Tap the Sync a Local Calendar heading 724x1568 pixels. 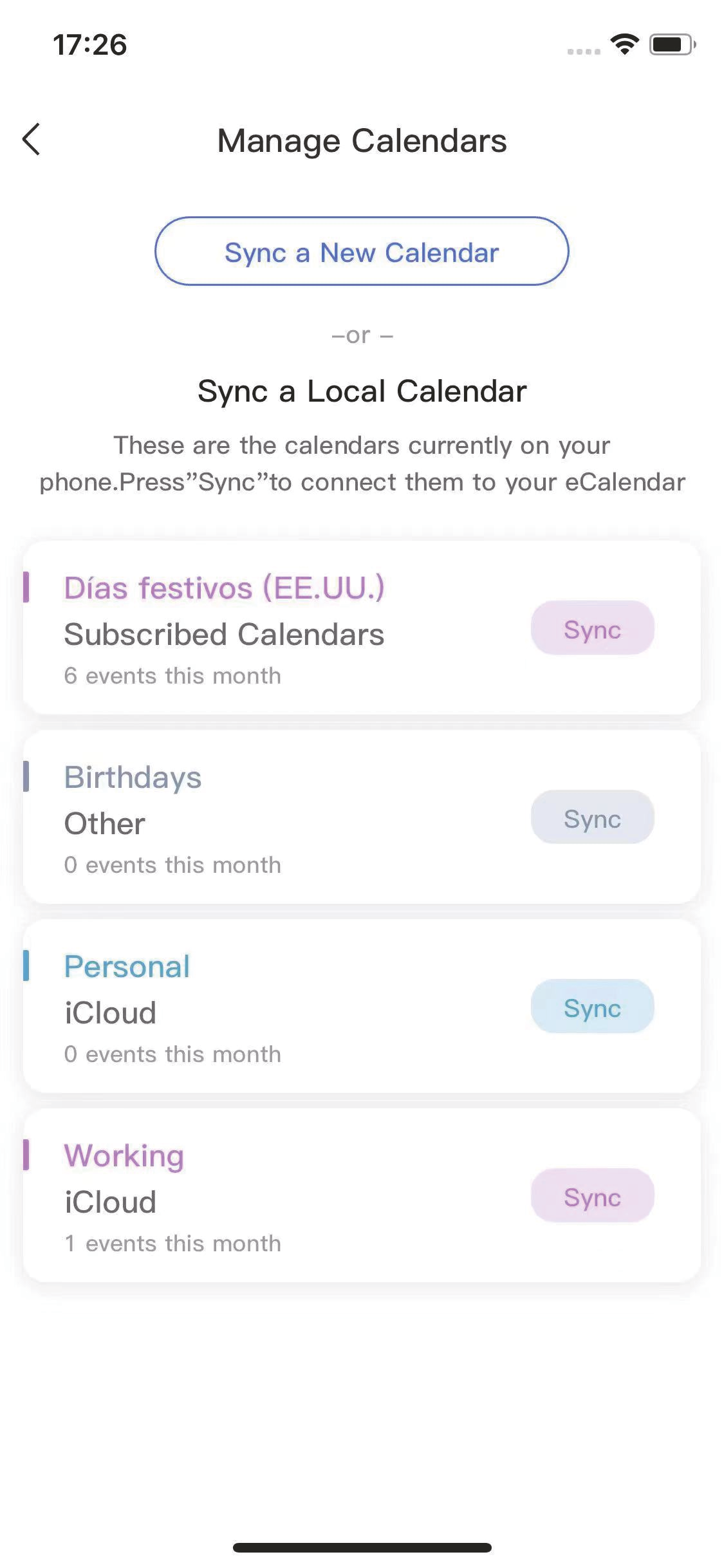[x=362, y=391]
